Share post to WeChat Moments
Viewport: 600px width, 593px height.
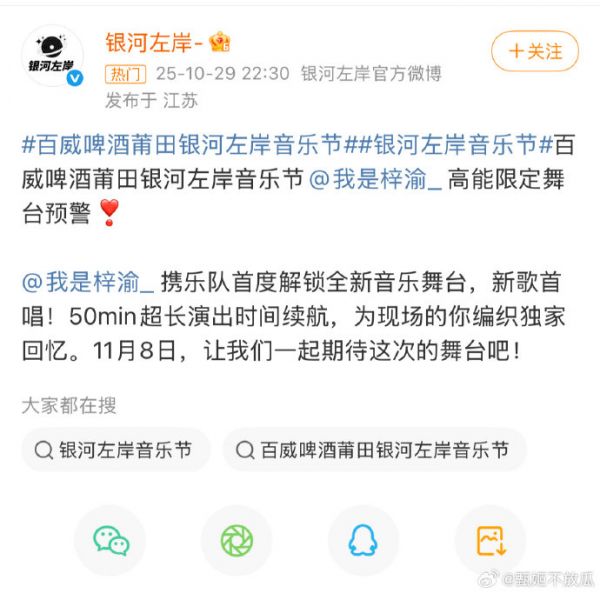236,541
